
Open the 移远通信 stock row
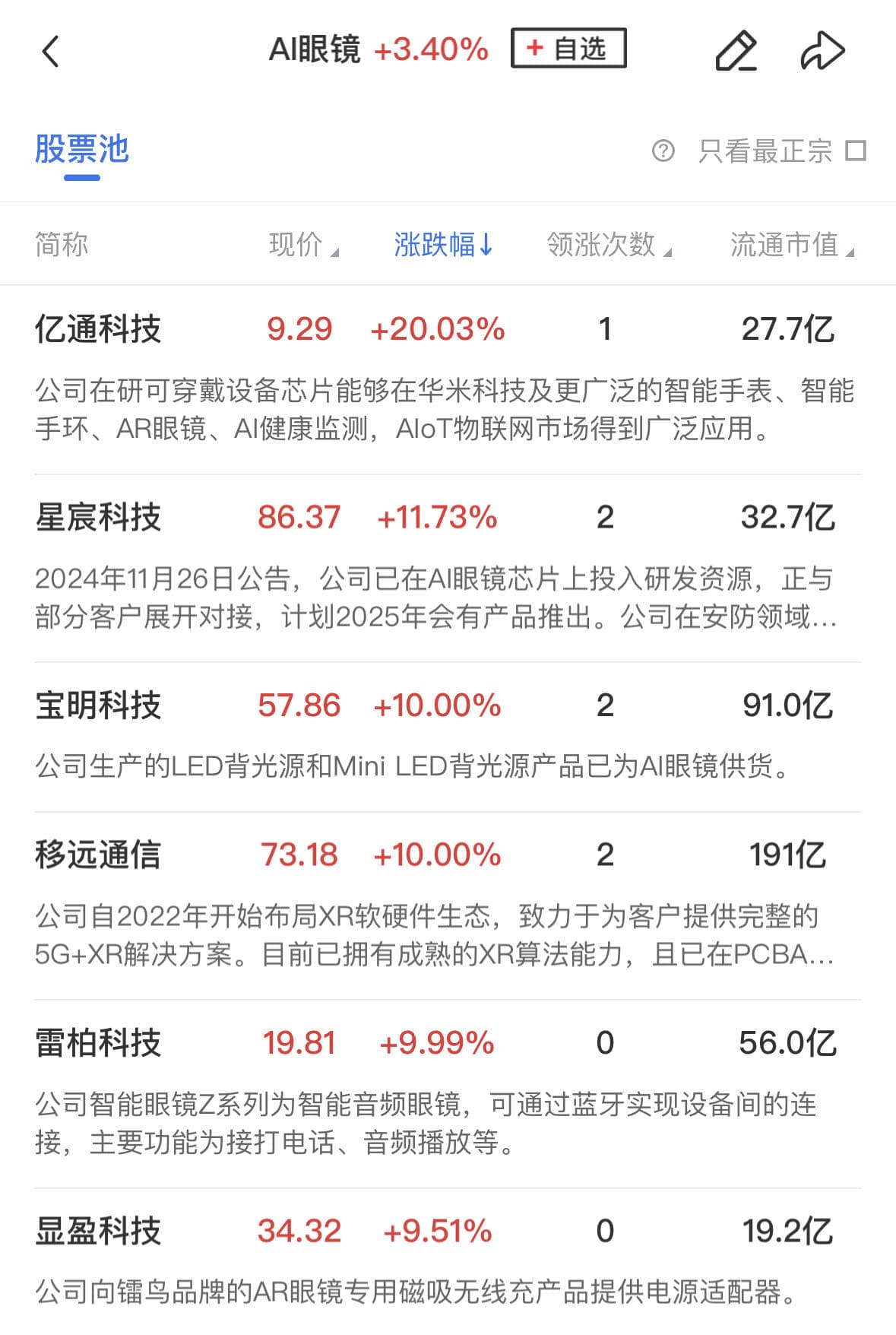tap(99, 855)
